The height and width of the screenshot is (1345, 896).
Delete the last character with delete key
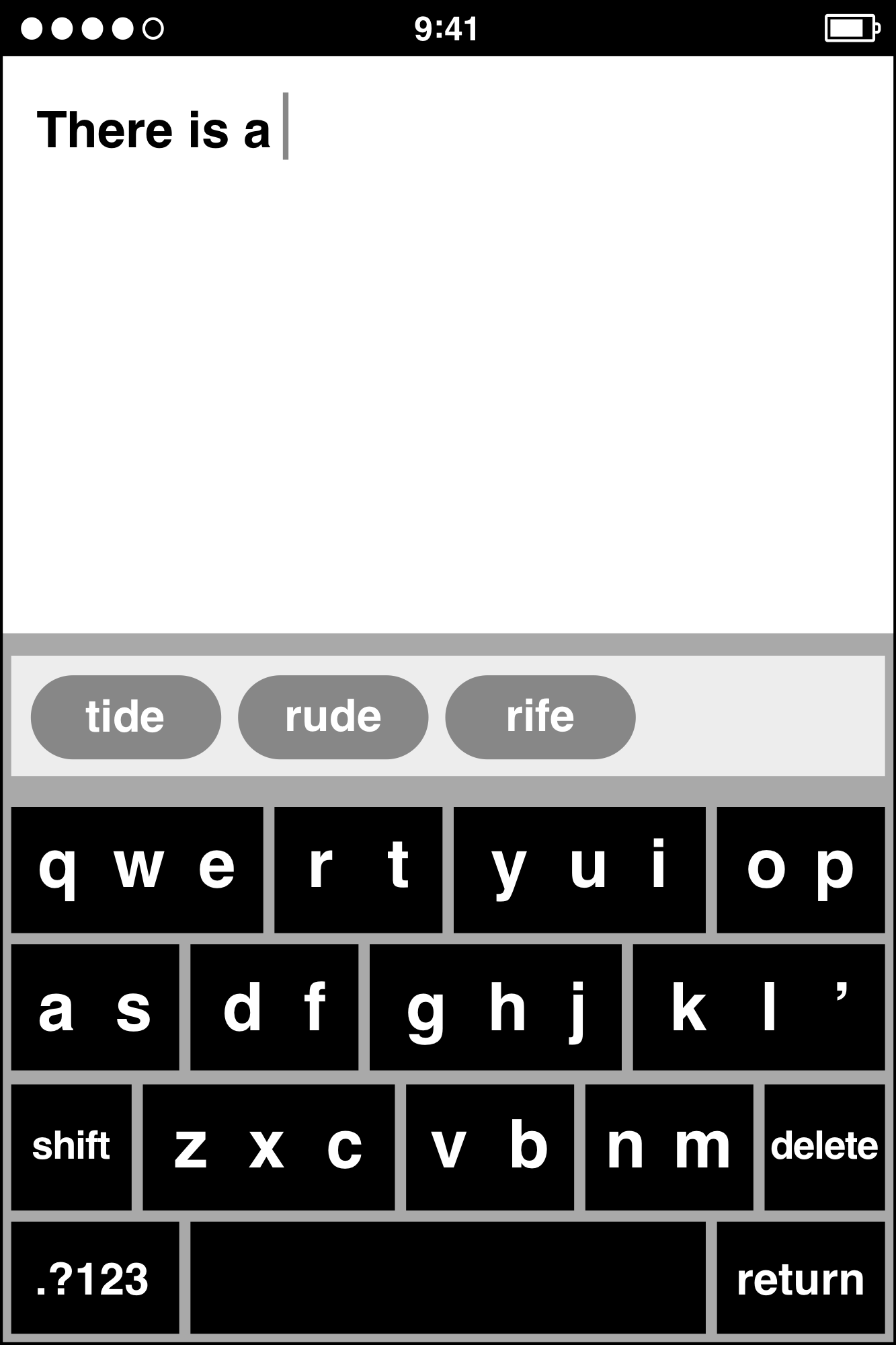[824, 1147]
